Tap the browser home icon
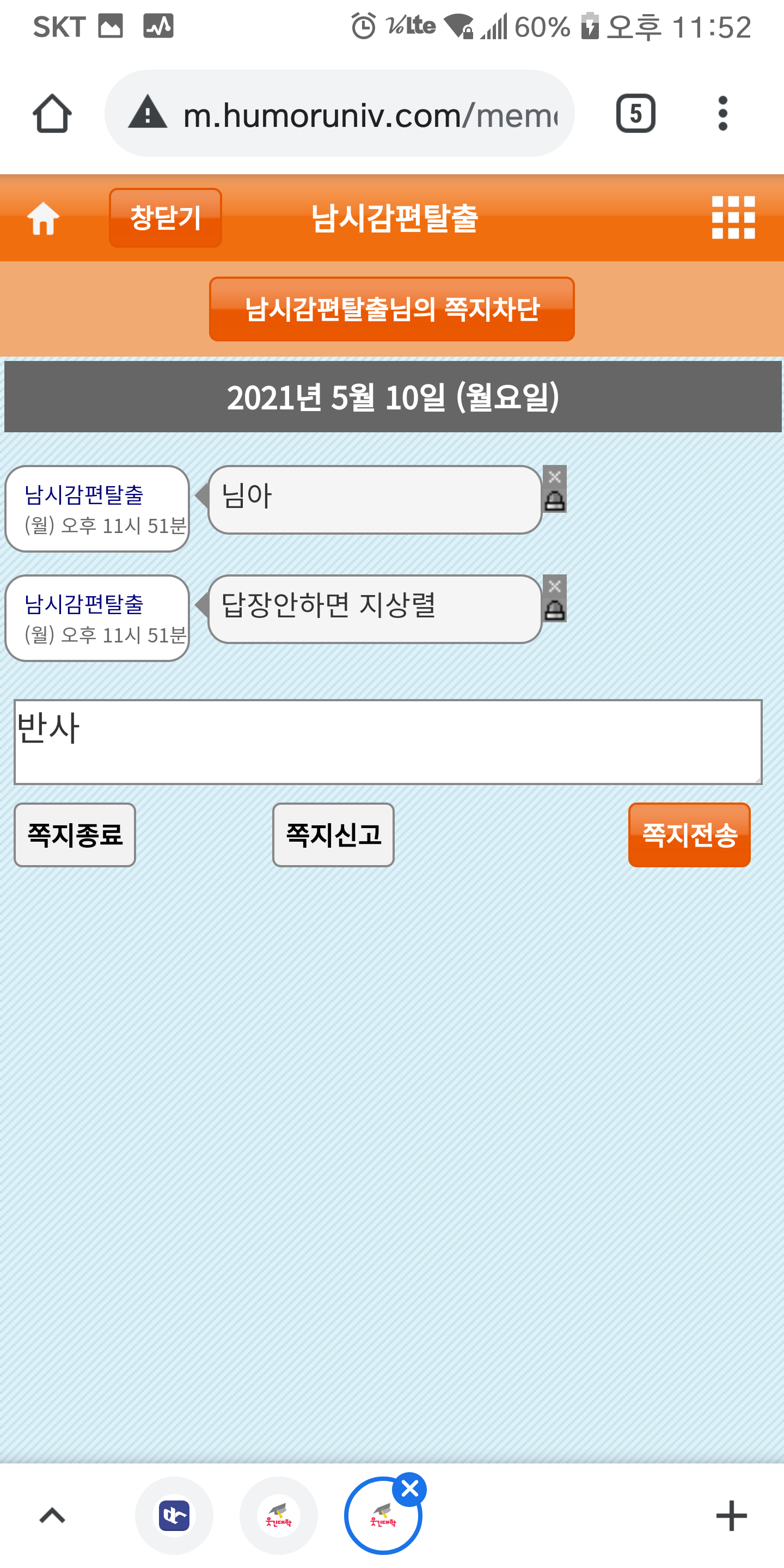This screenshot has width=784, height=1568. [x=52, y=113]
